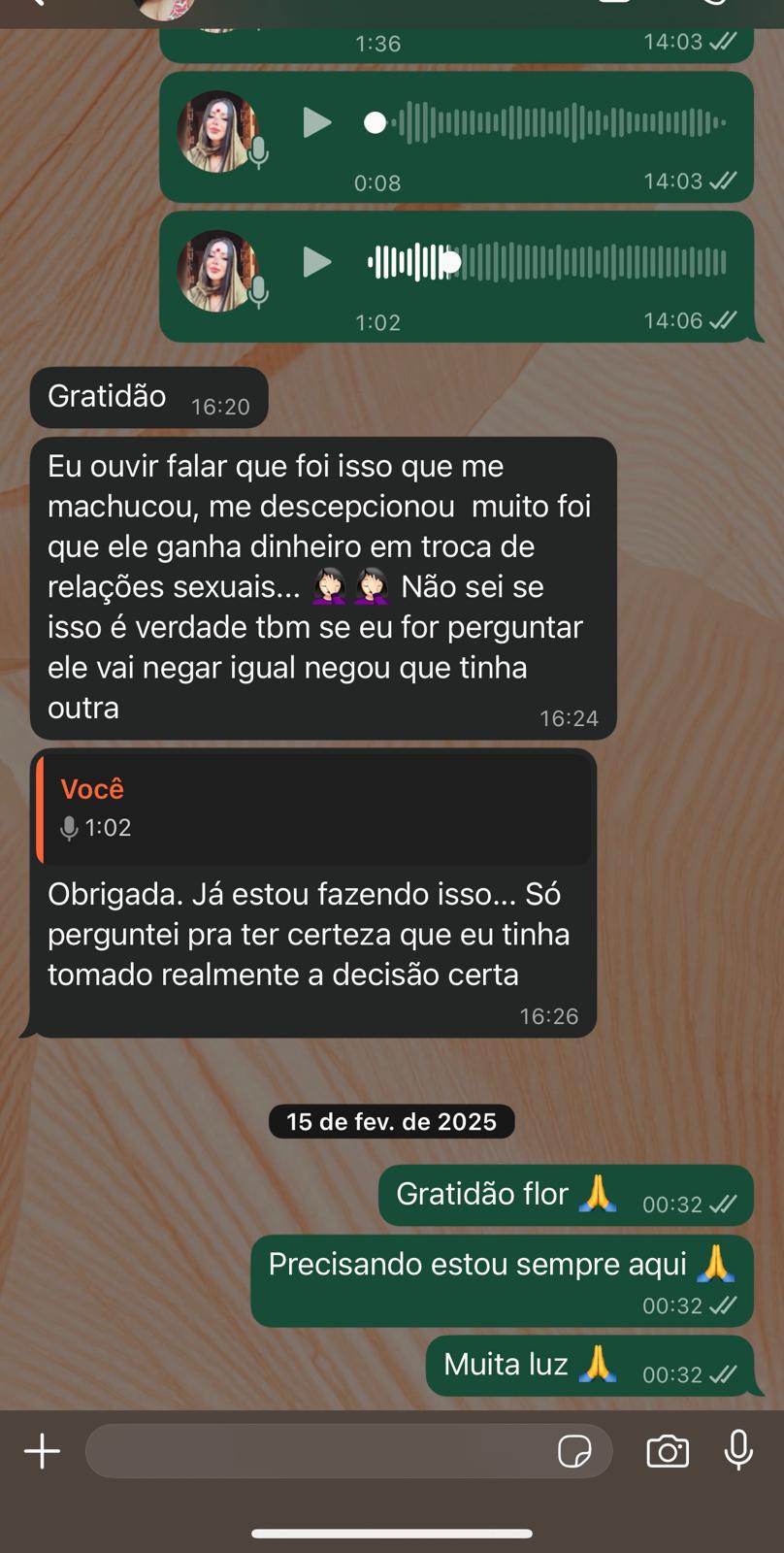784x1553 pixels.
Task: Open the sticker picker
Action: click(x=574, y=1451)
